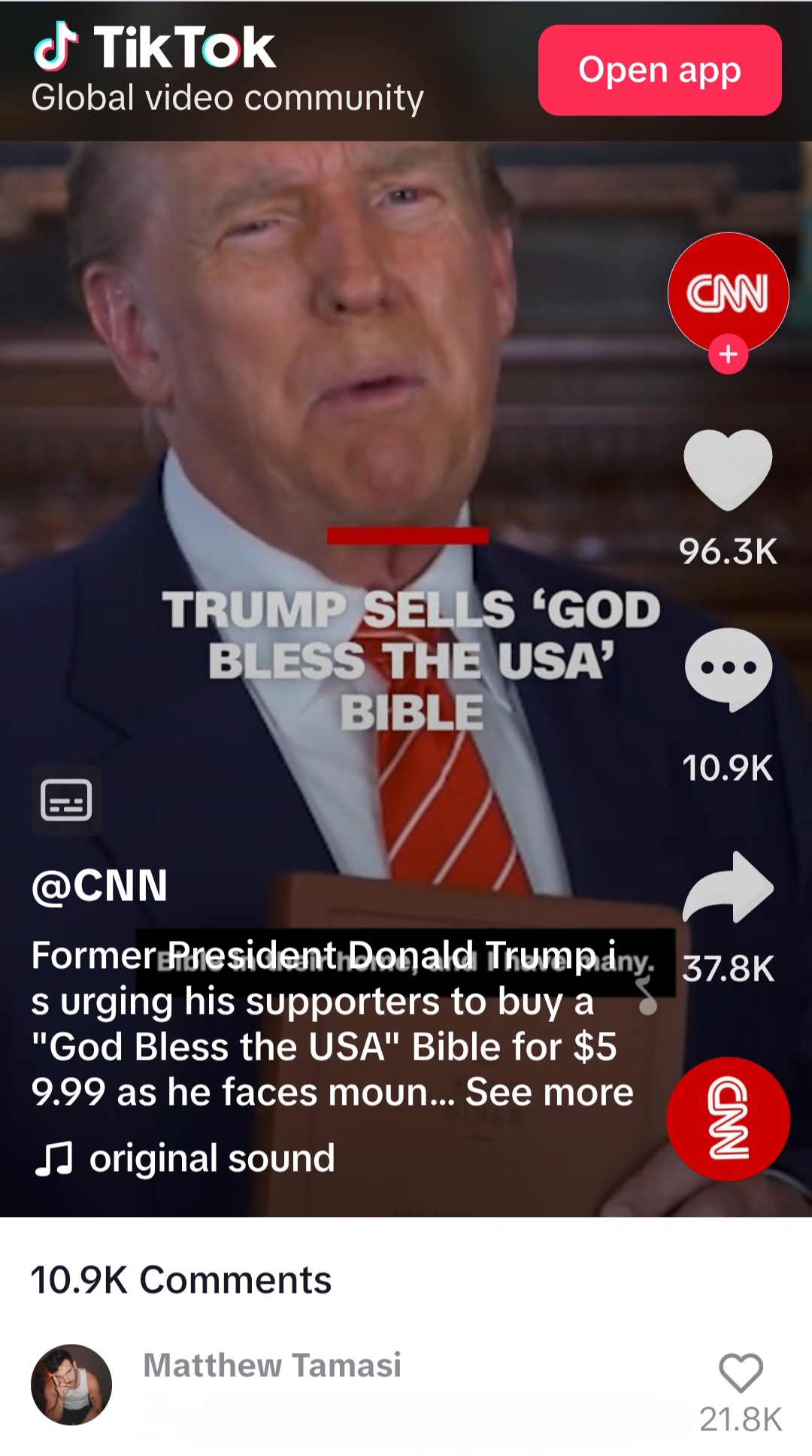Open Matthew Tamasi's profile picture
The image size is (812, 1456).
point(71,1385)
